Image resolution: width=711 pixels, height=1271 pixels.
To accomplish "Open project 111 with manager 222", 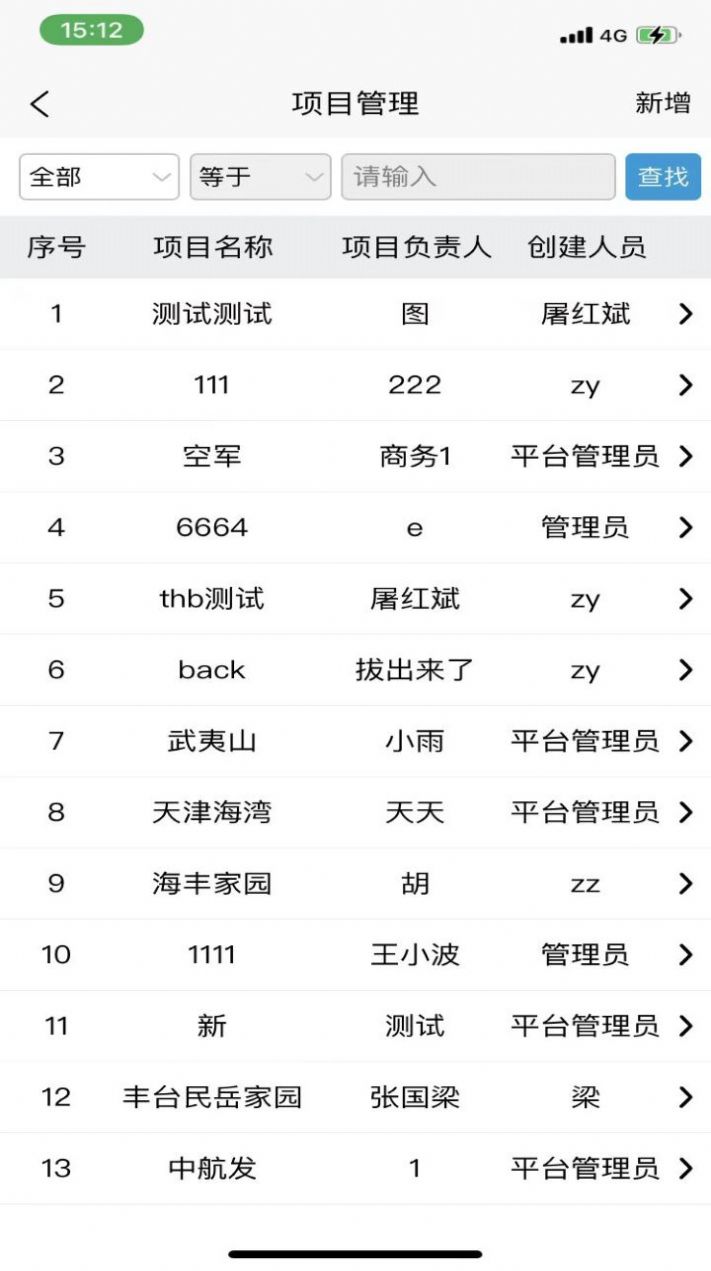I will tap(355, 385).
